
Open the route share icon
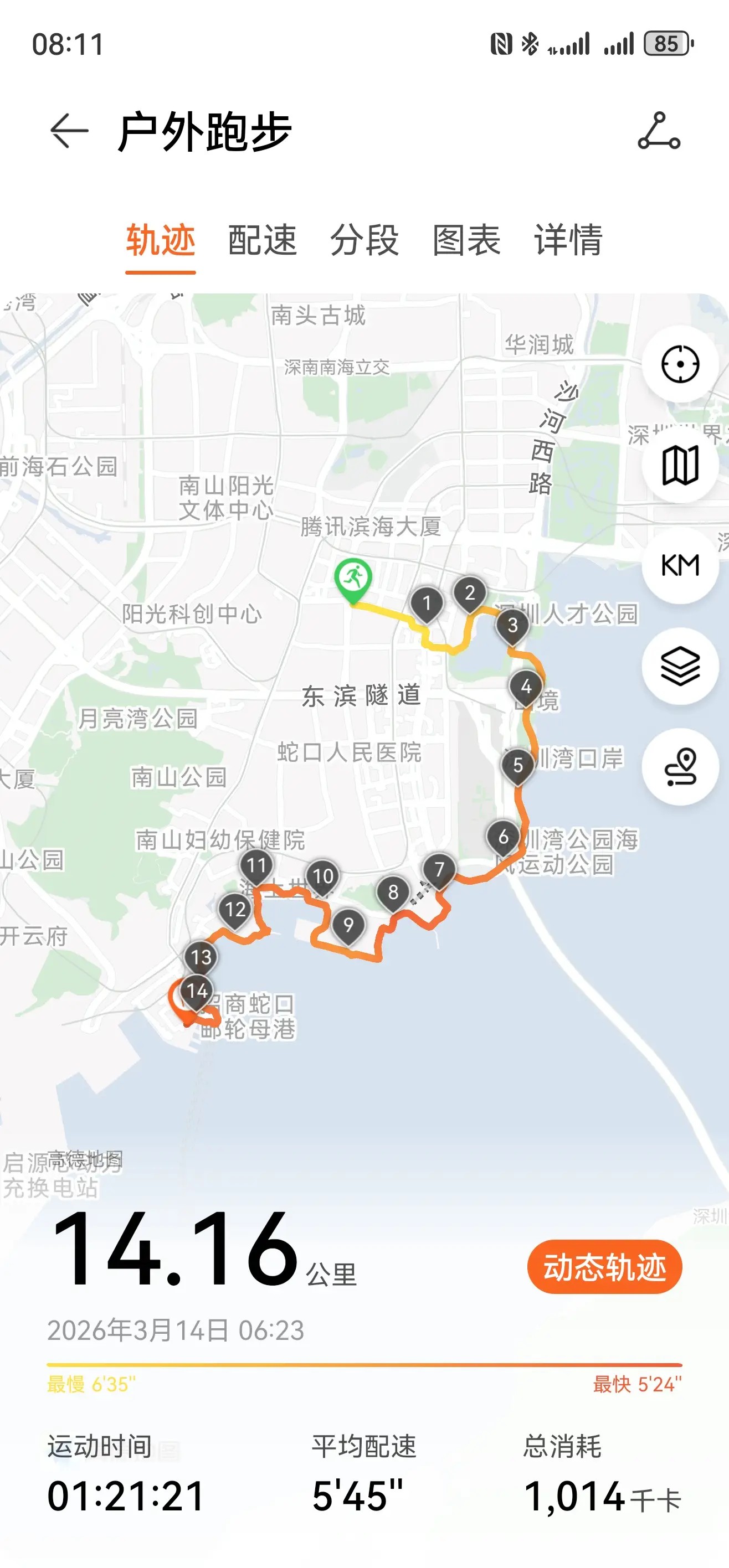[x=659, y=131]
